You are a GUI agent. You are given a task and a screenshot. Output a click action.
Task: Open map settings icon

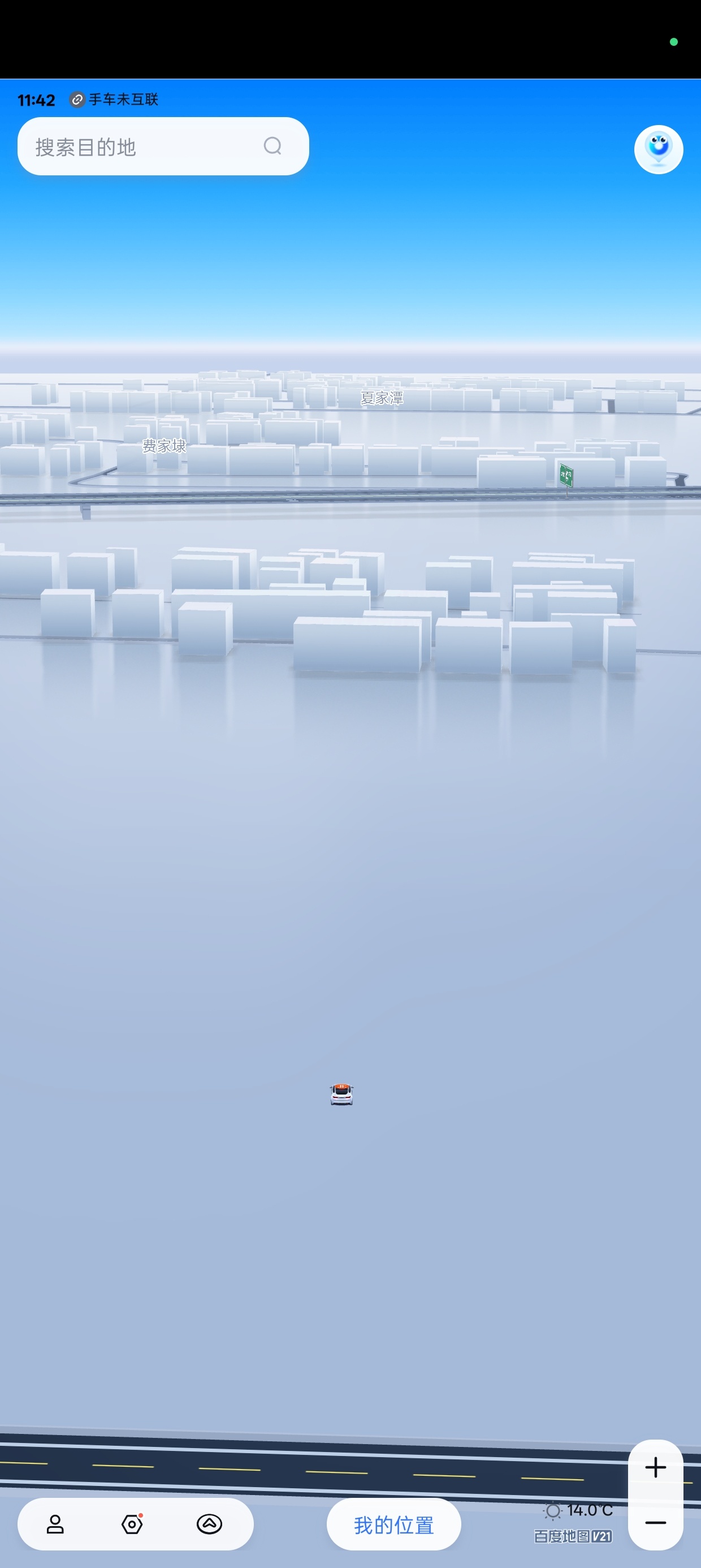pos(132,1524)
